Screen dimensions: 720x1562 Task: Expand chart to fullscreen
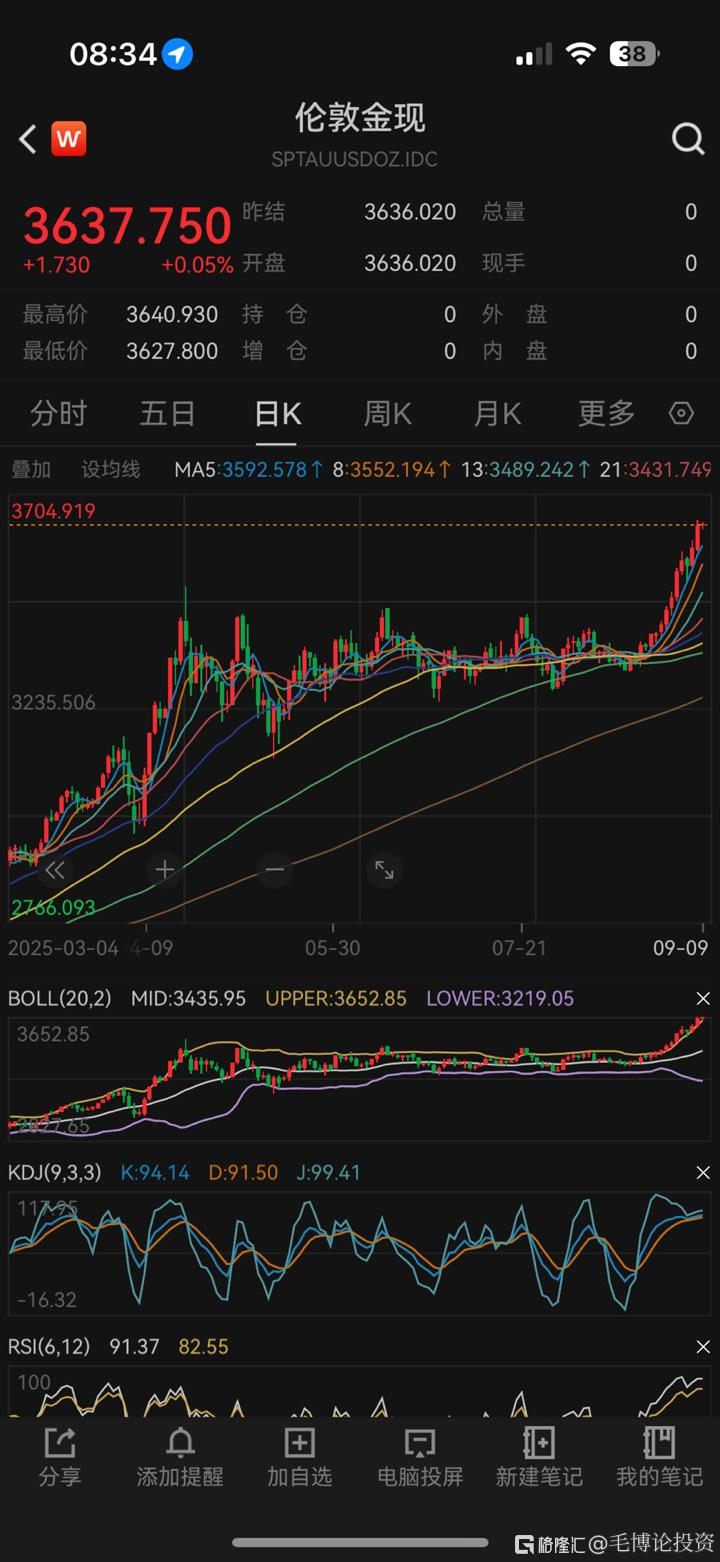[384, 870]
